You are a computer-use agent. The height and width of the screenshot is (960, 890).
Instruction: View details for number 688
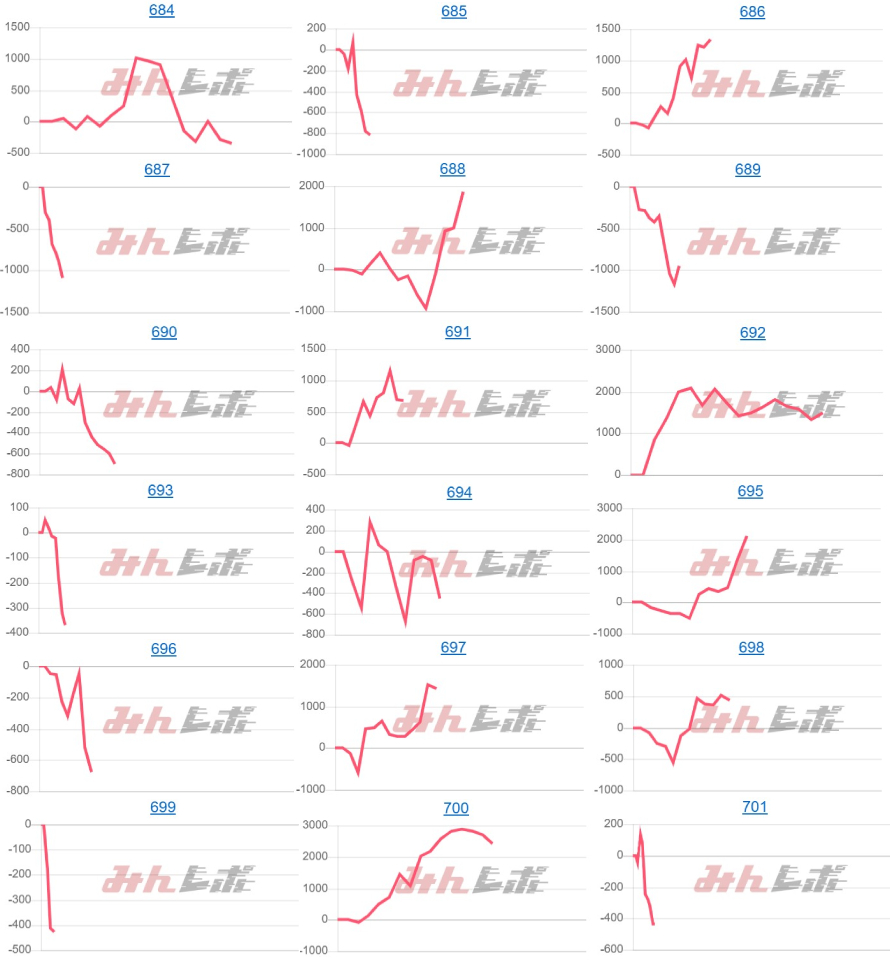[452, 169]
